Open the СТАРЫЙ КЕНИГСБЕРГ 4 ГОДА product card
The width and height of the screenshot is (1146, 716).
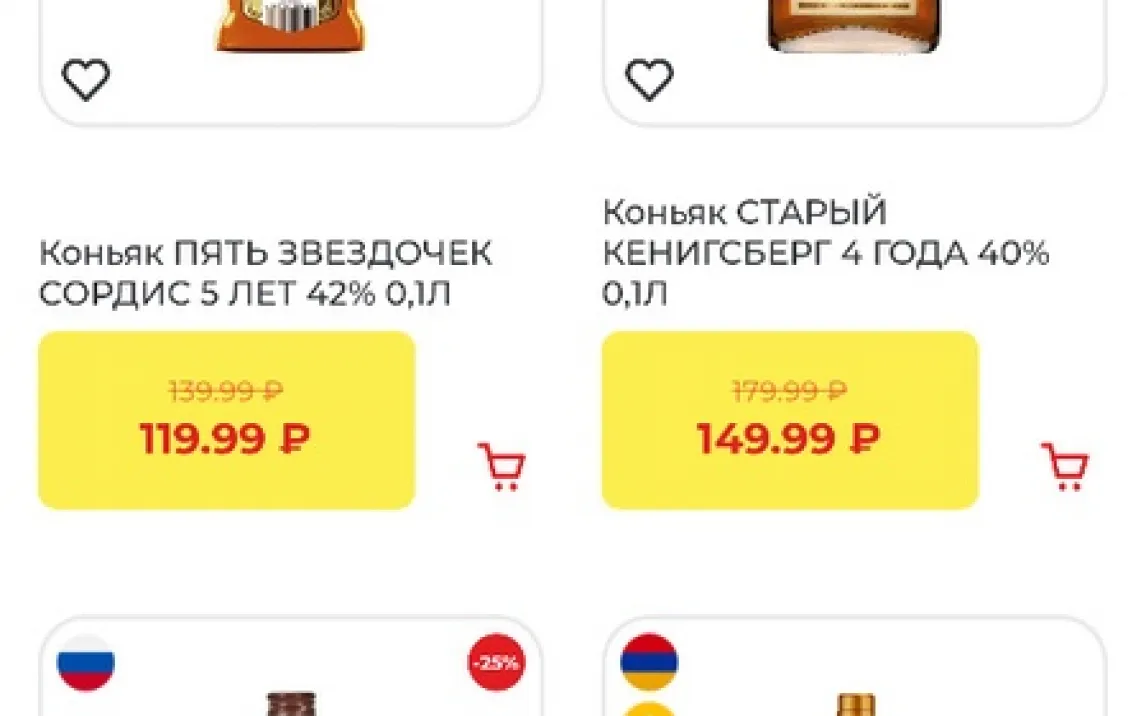click(826, 252)
